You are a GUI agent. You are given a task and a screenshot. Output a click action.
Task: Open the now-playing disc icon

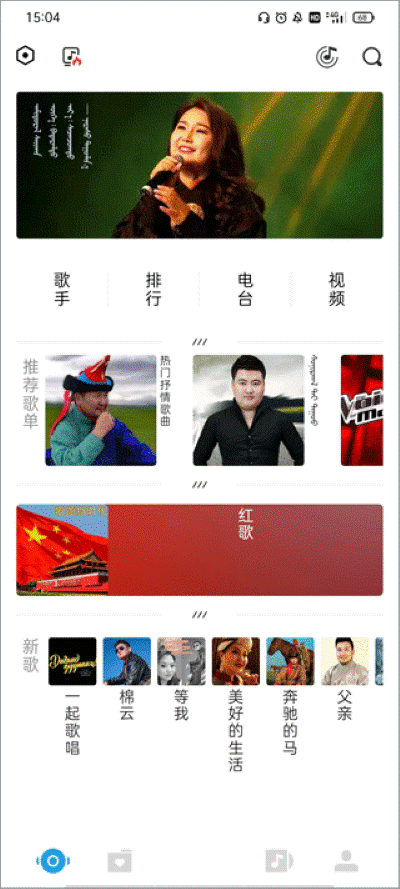coord(327,57)
